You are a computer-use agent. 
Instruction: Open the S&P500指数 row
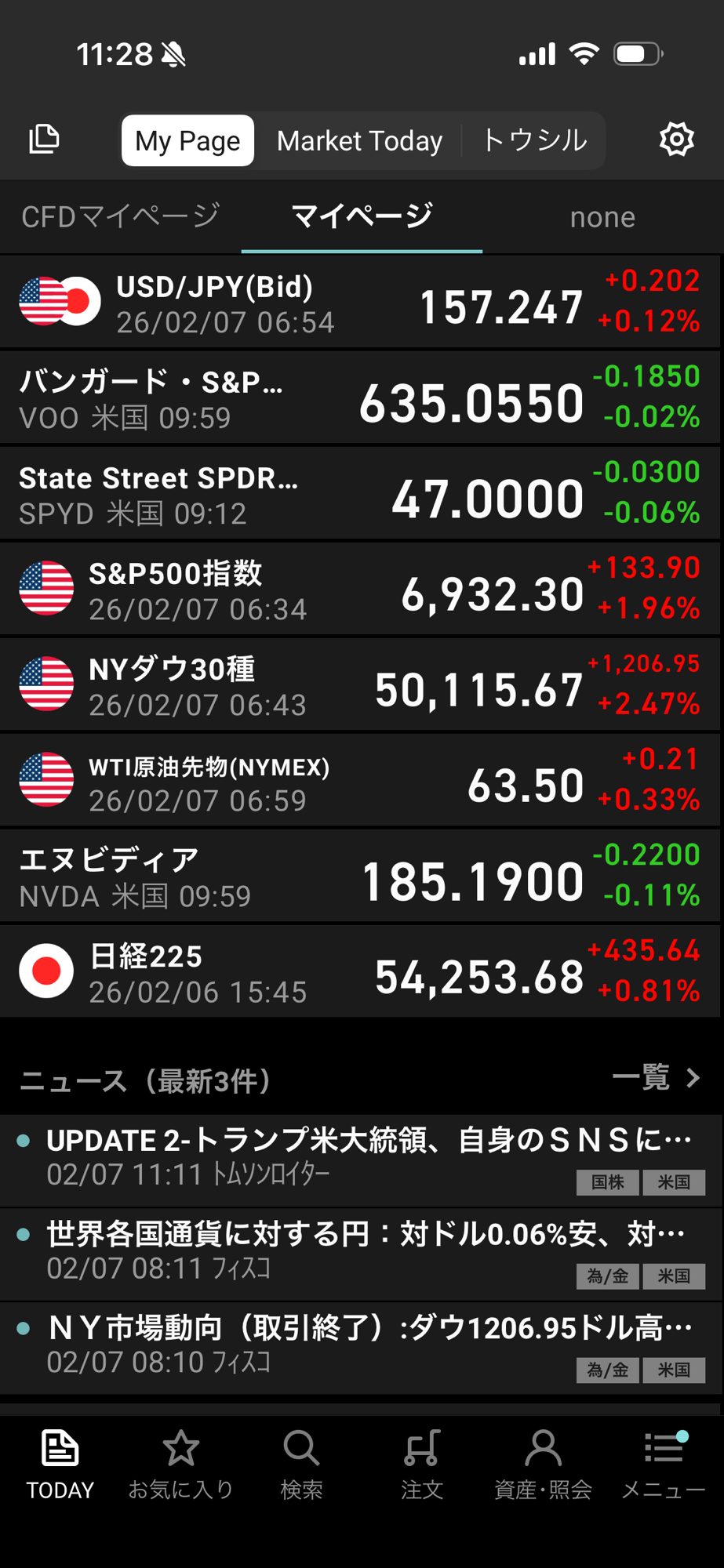[x=361, y=590]
